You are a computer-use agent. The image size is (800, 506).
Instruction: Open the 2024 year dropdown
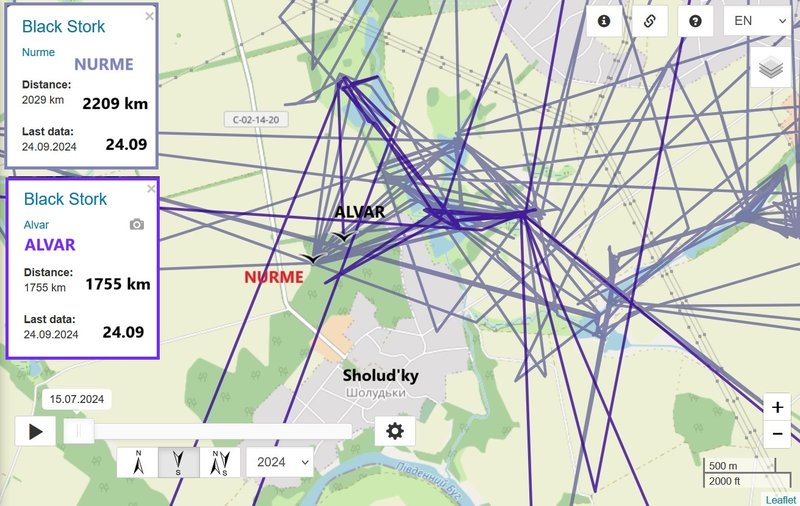pos(279,462)
